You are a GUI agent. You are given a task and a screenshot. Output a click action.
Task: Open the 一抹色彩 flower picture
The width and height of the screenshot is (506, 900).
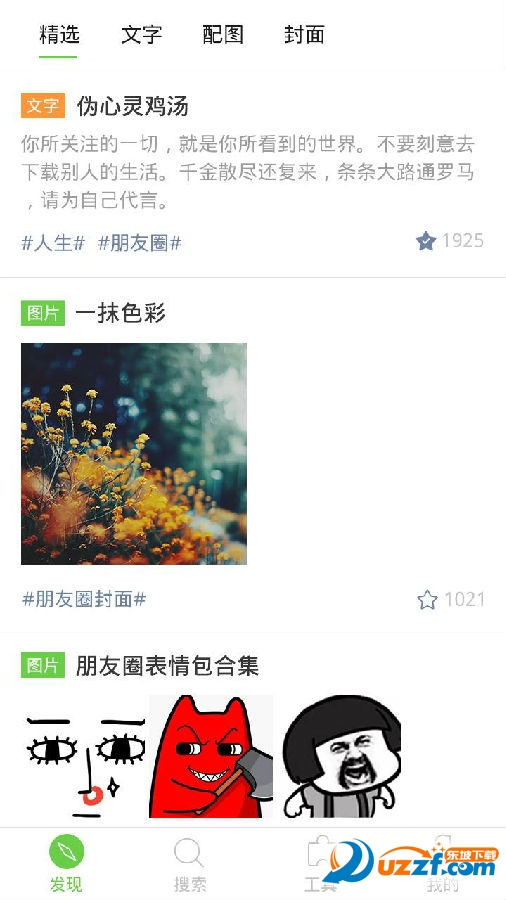(134, 453)
